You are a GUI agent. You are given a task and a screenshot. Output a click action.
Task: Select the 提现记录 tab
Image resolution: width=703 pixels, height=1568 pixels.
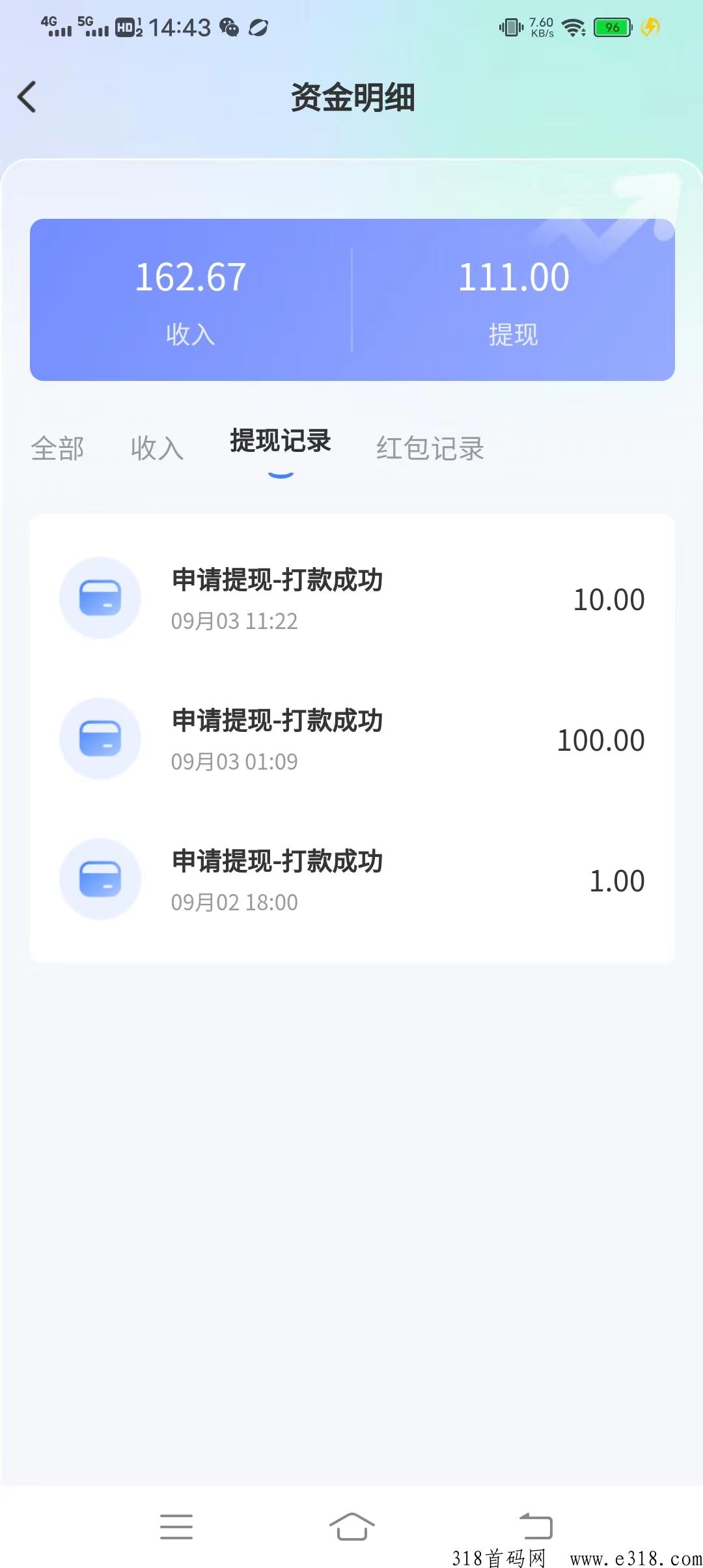(x=281, y=441)
